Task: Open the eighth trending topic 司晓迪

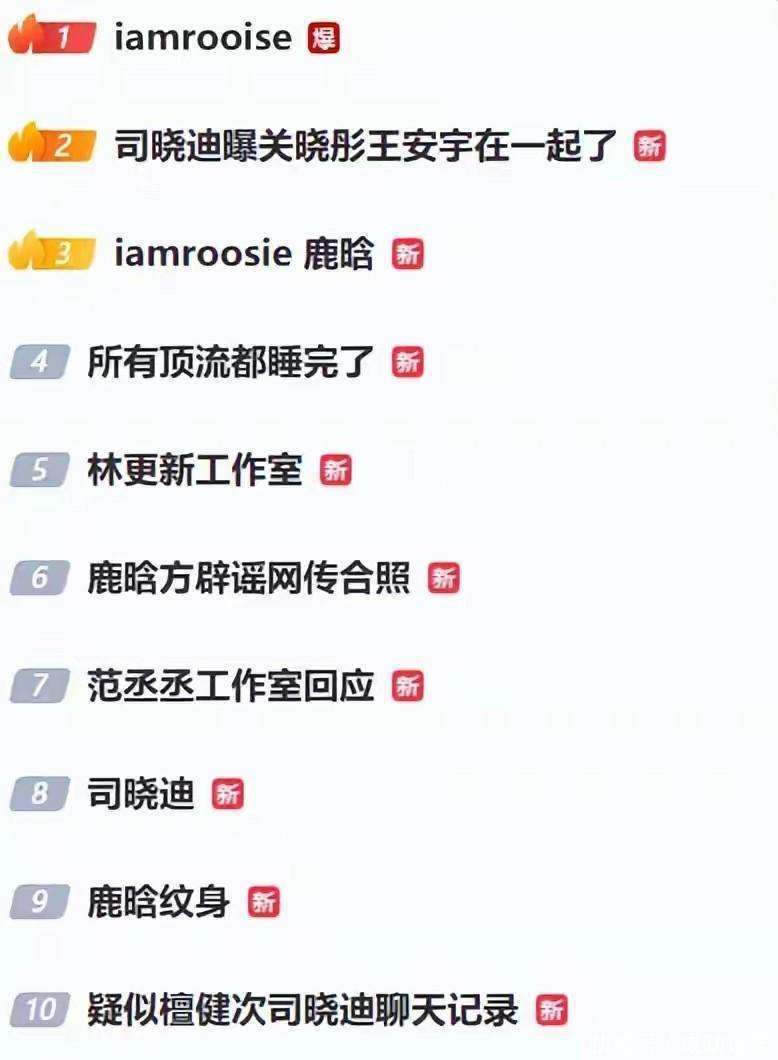Action: click(x=141, y=794)
